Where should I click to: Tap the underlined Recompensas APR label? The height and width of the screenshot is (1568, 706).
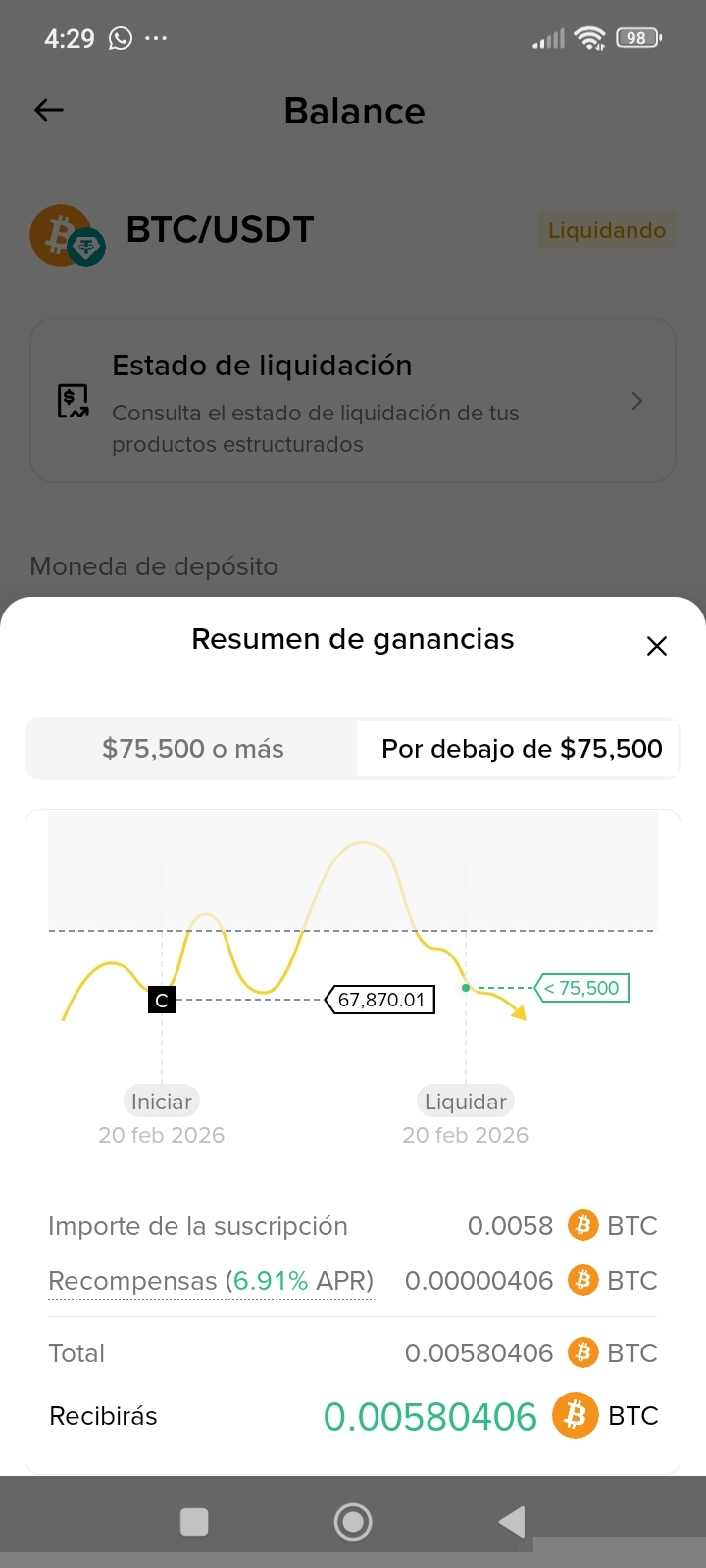pyautogui.click(x=211, y=1282)
